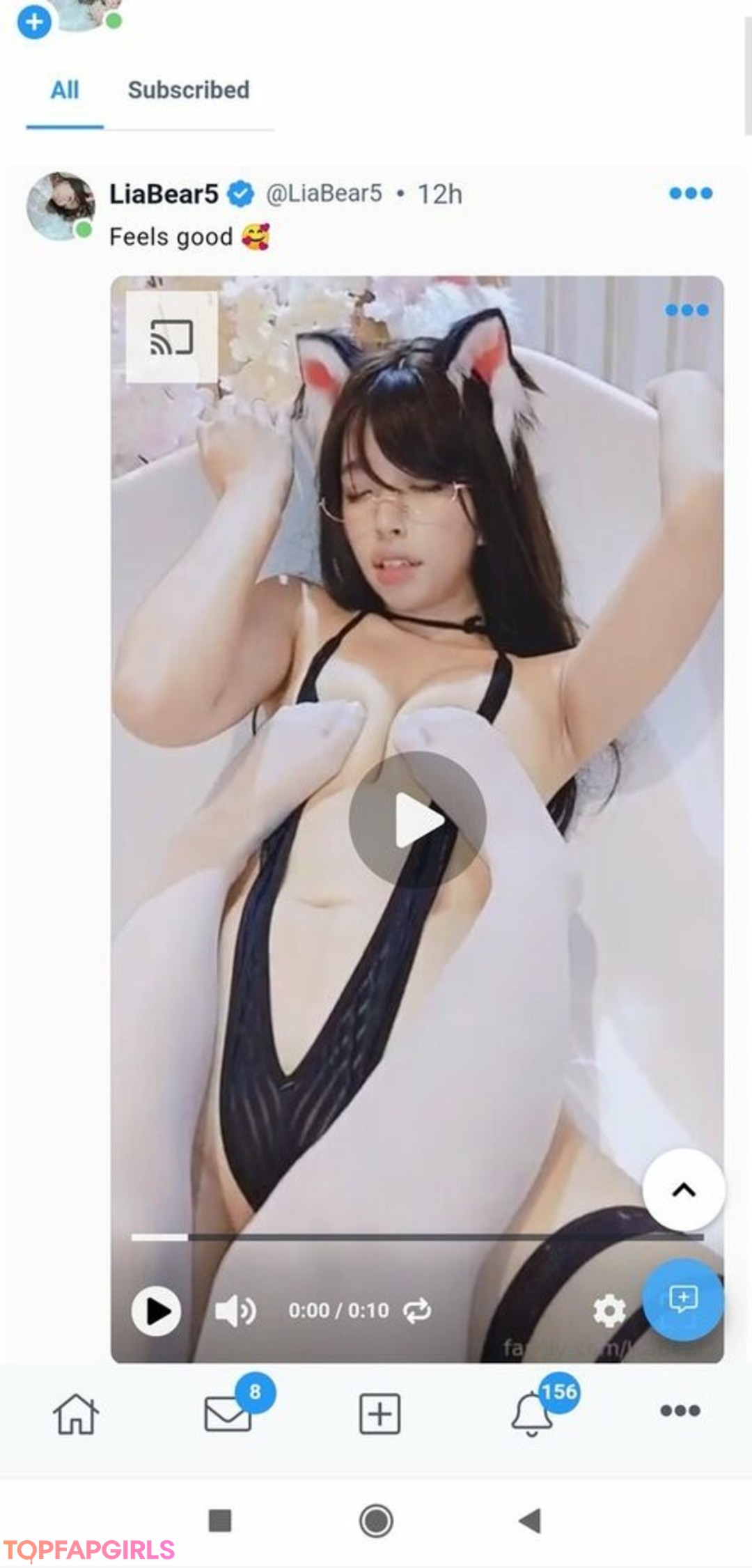Go to the Home tab

point(76,1414)
